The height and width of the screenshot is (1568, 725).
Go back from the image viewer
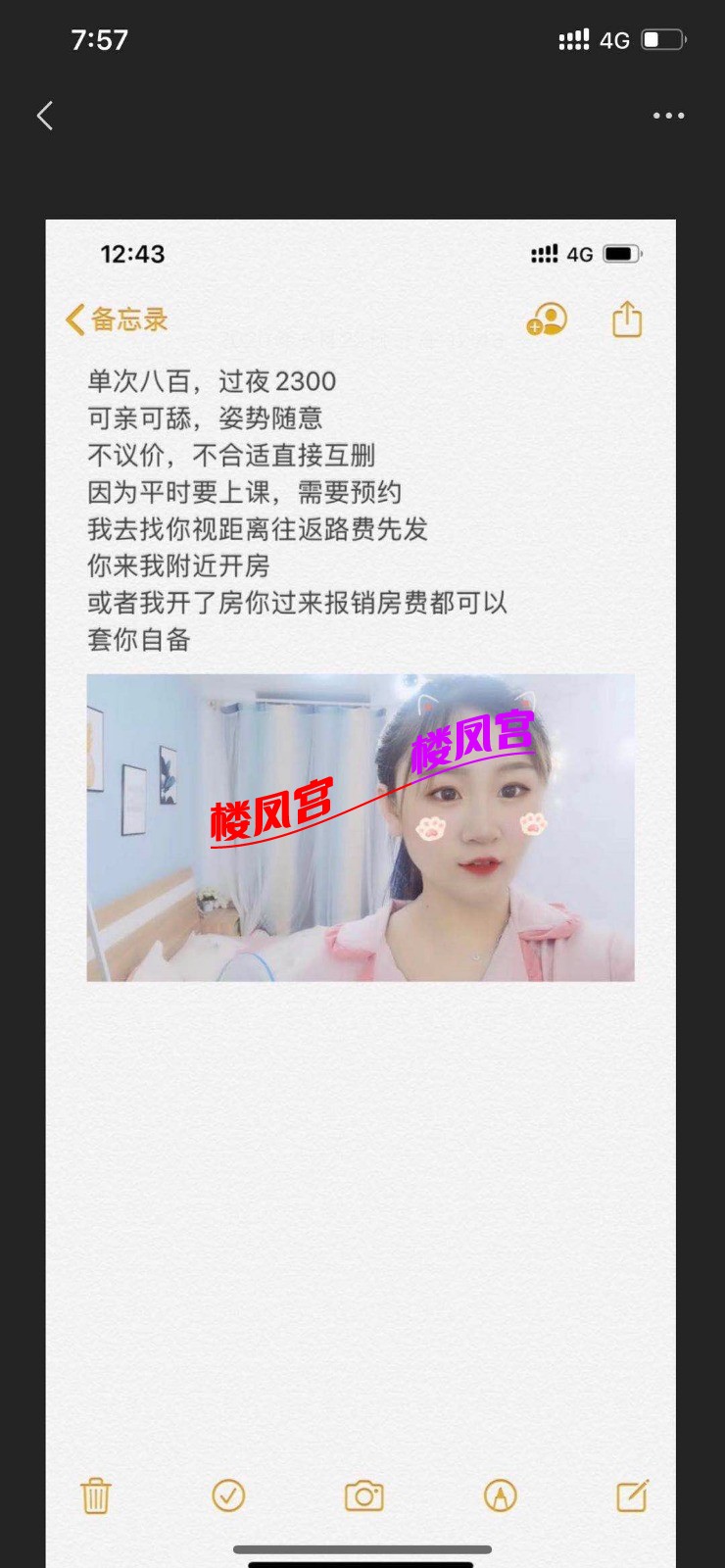pos(45,116)
